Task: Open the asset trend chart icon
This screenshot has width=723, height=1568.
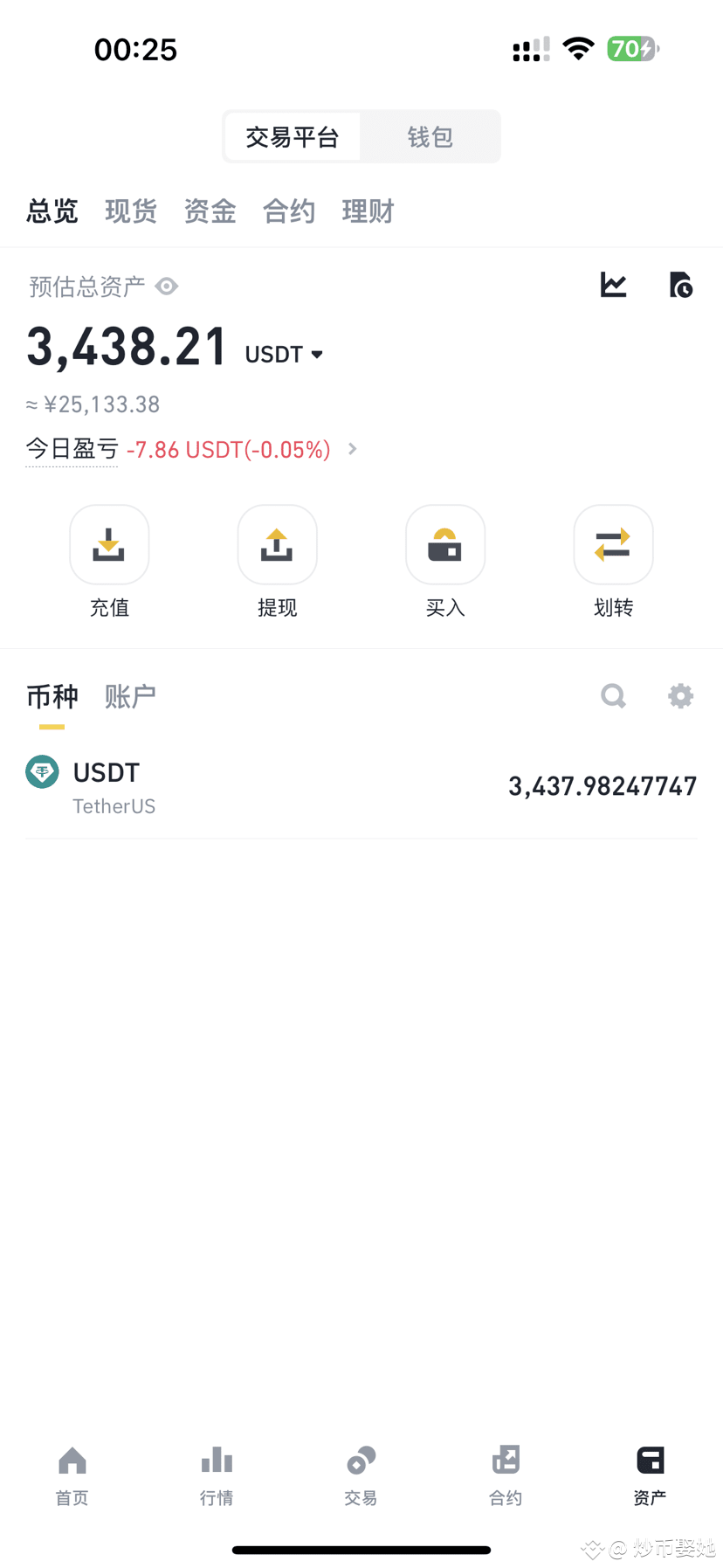Action: pyautogui.click(x=613, y=285)
